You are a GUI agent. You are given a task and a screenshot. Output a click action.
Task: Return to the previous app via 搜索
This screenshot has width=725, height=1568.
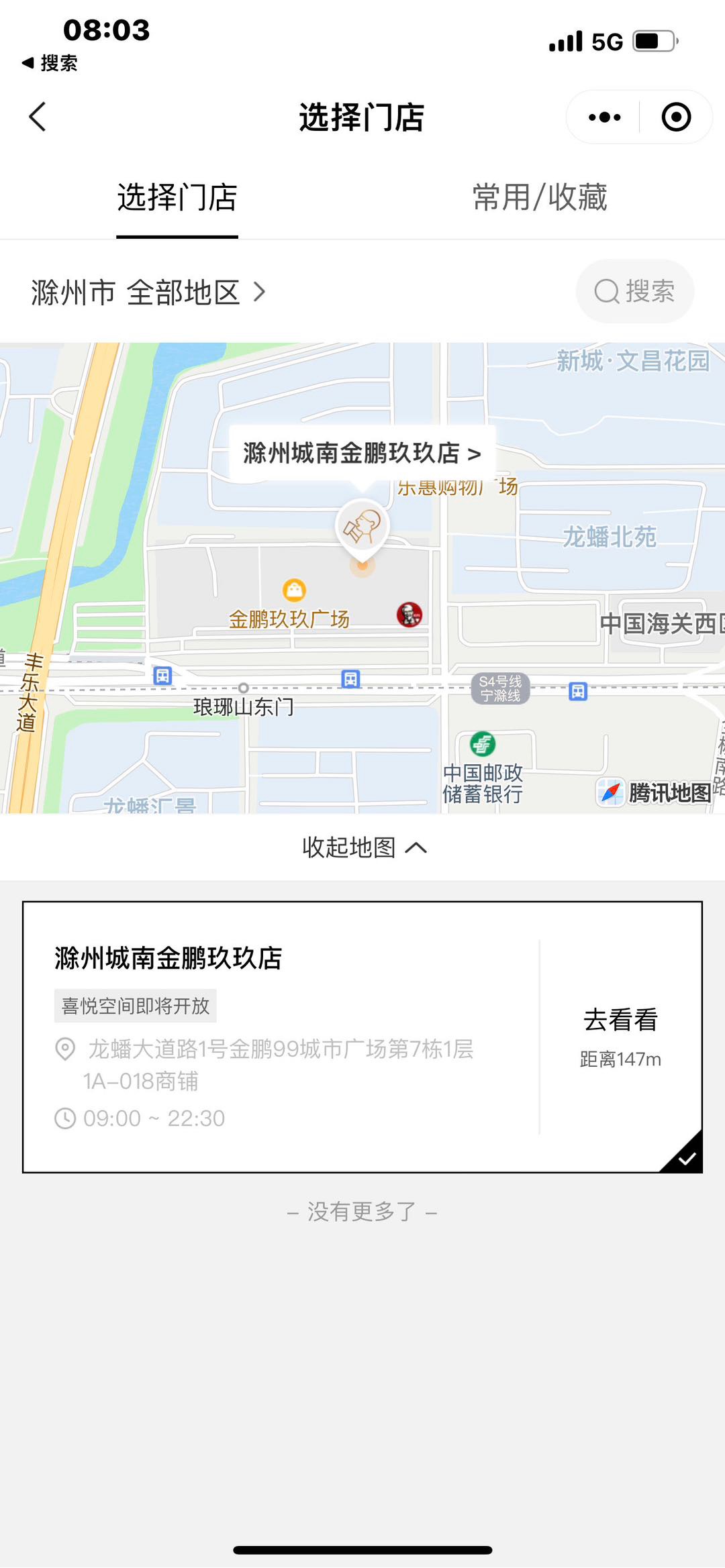50,63
